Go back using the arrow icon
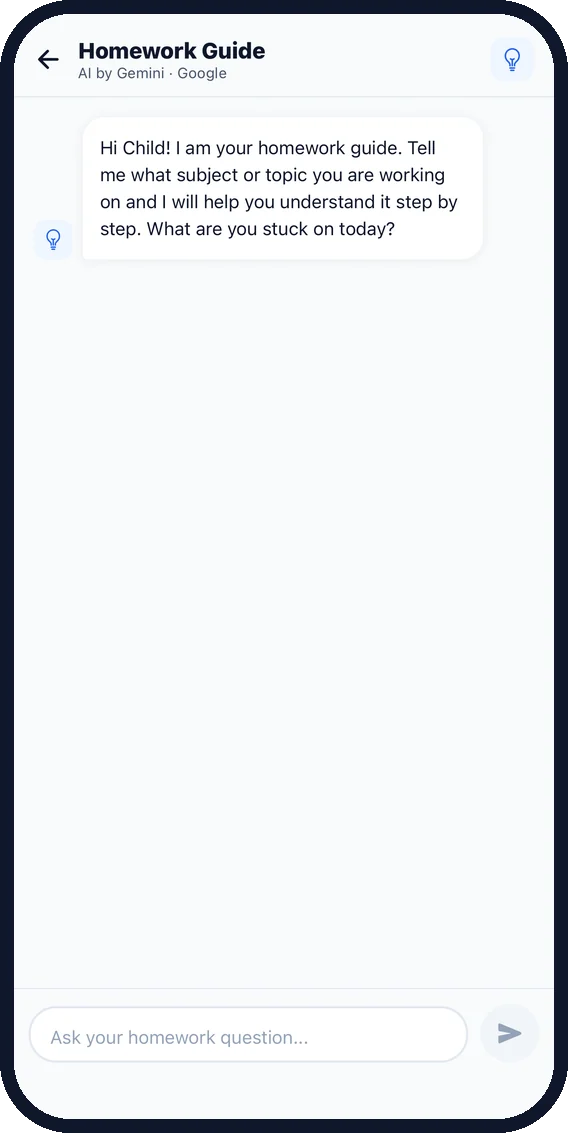This screenshot has height=1133, width=568. [48, 59]
